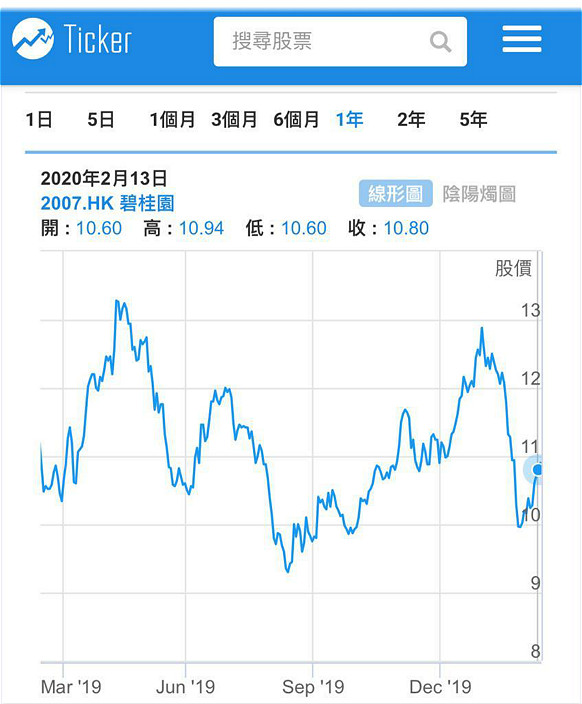Show the 2年 chart range
This screenshot has width=582, height=704.
pyautogui.click(x=411, y=120)
